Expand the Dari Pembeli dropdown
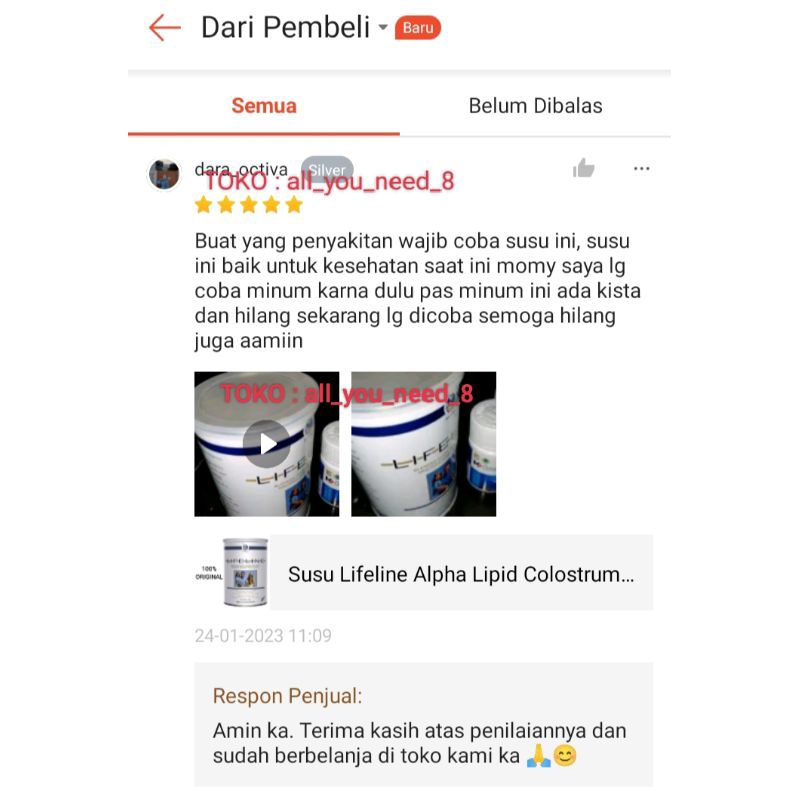Screen dimensions: 800x800 [x=382, y=29]
